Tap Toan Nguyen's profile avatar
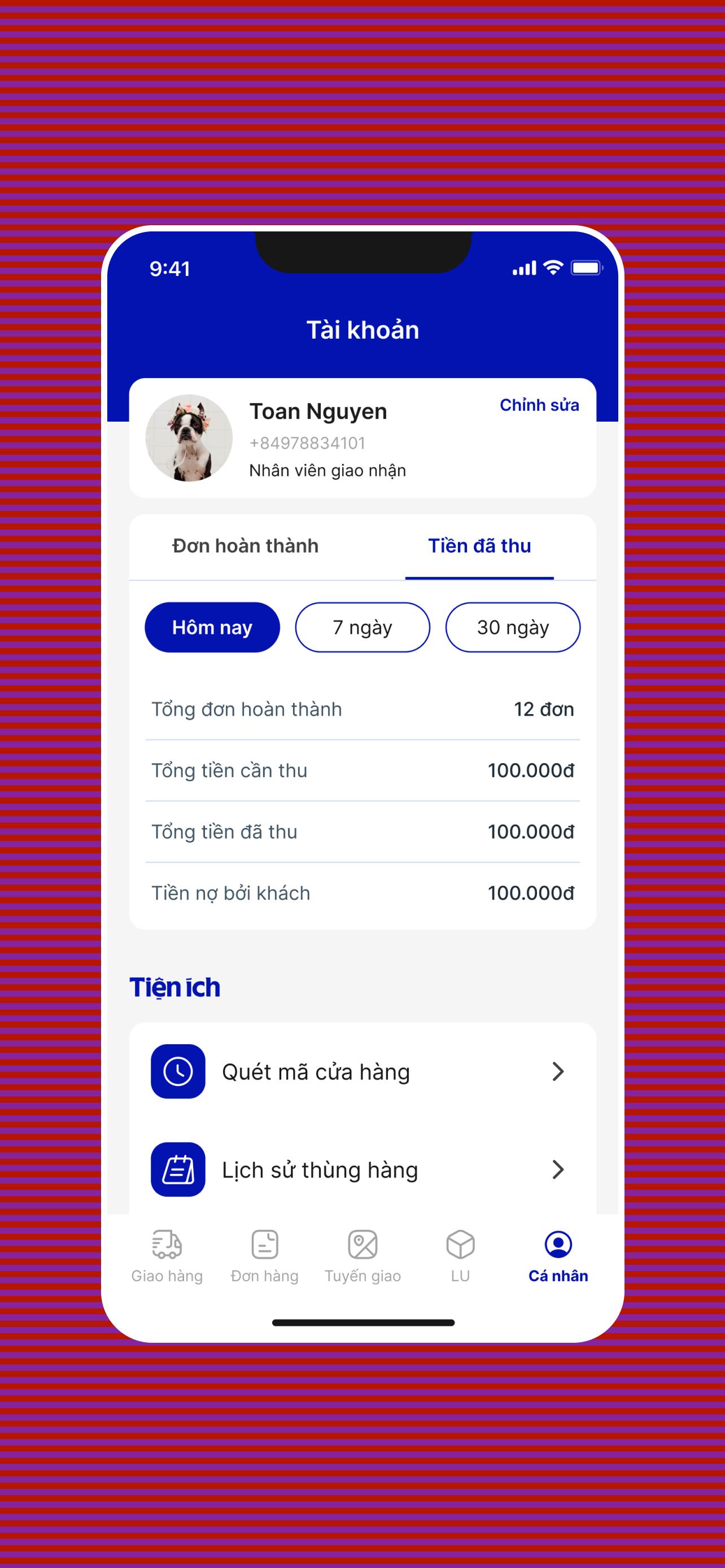725x1568 pixels. 189,437
